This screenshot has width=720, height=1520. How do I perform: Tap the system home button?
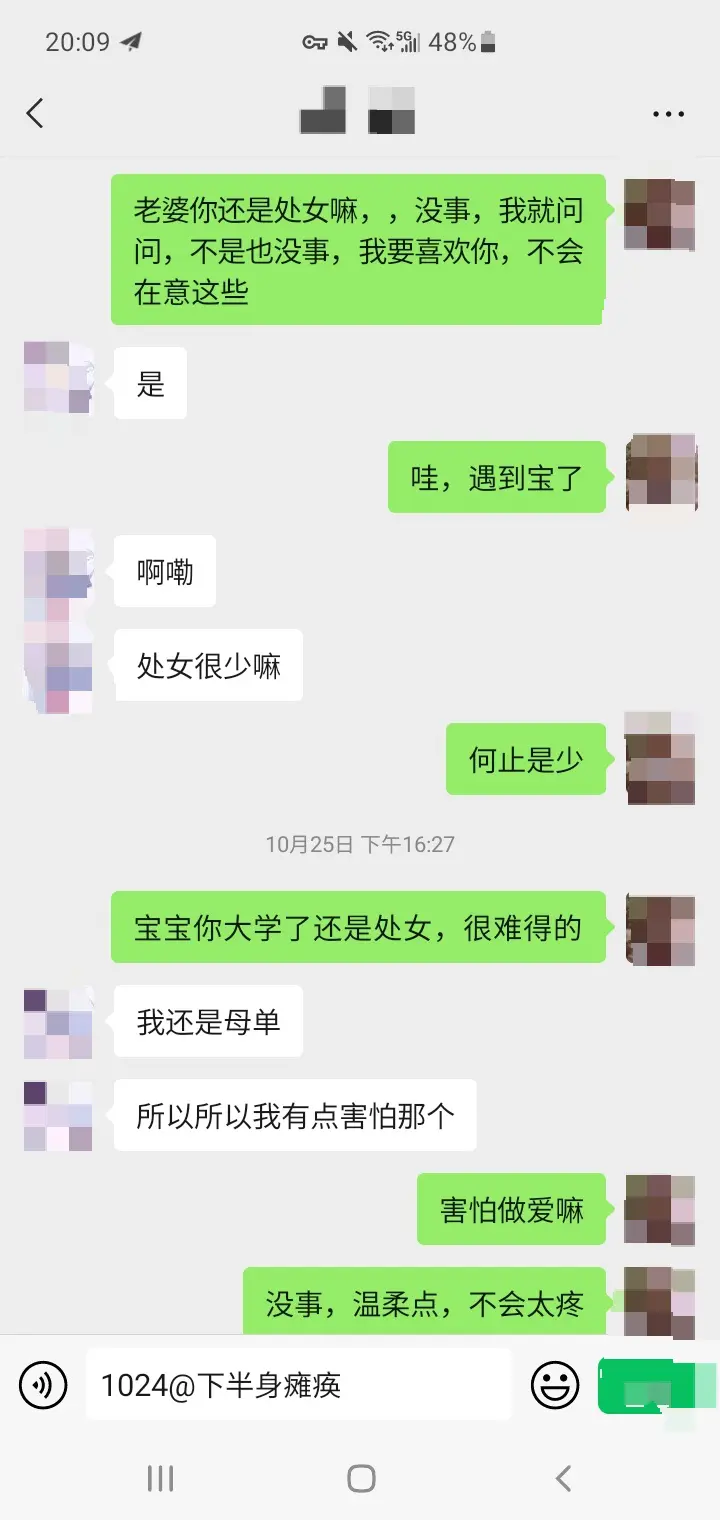(361, 1478)
